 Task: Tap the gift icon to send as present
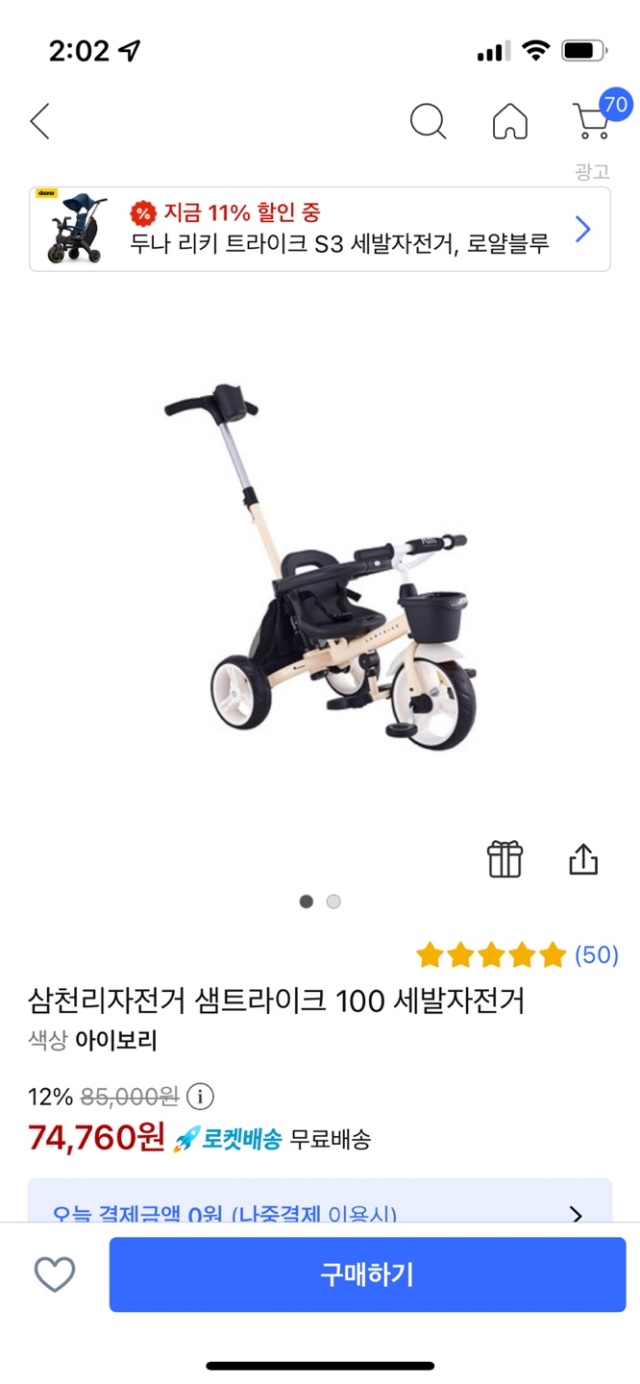505,859
